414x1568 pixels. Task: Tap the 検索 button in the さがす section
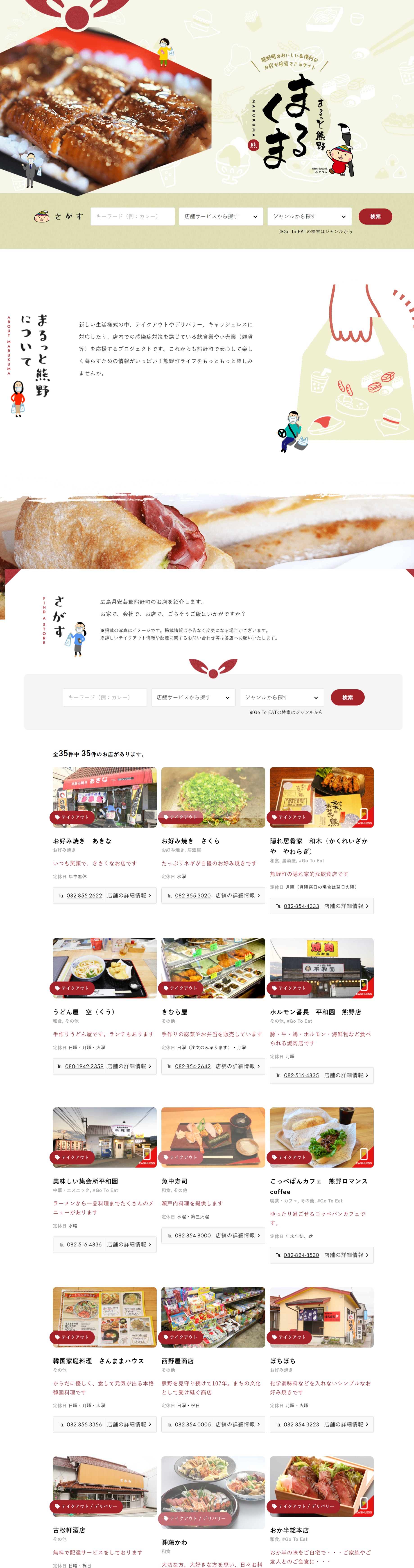(347, 697)
